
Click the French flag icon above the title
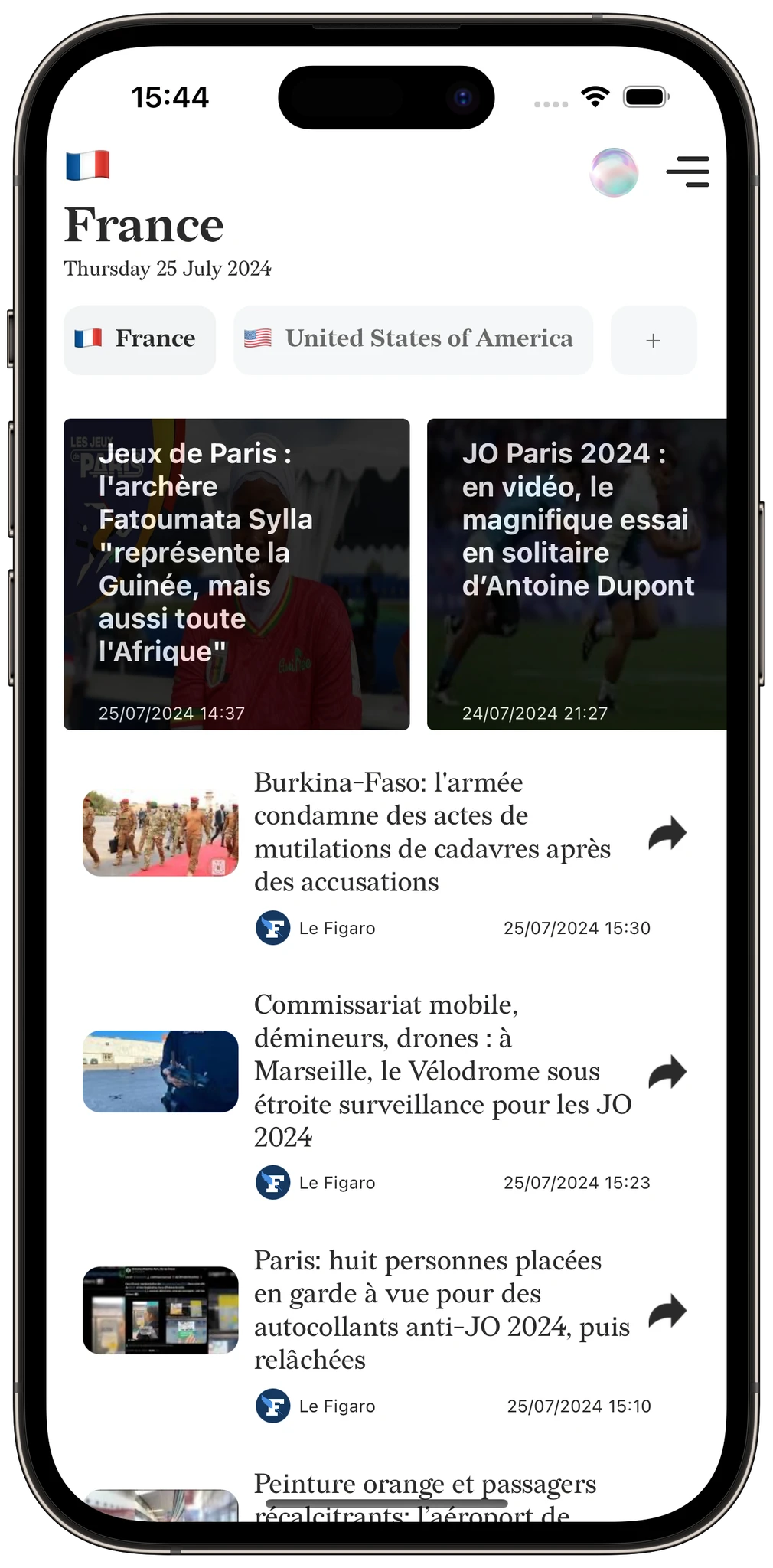[88, 165]
